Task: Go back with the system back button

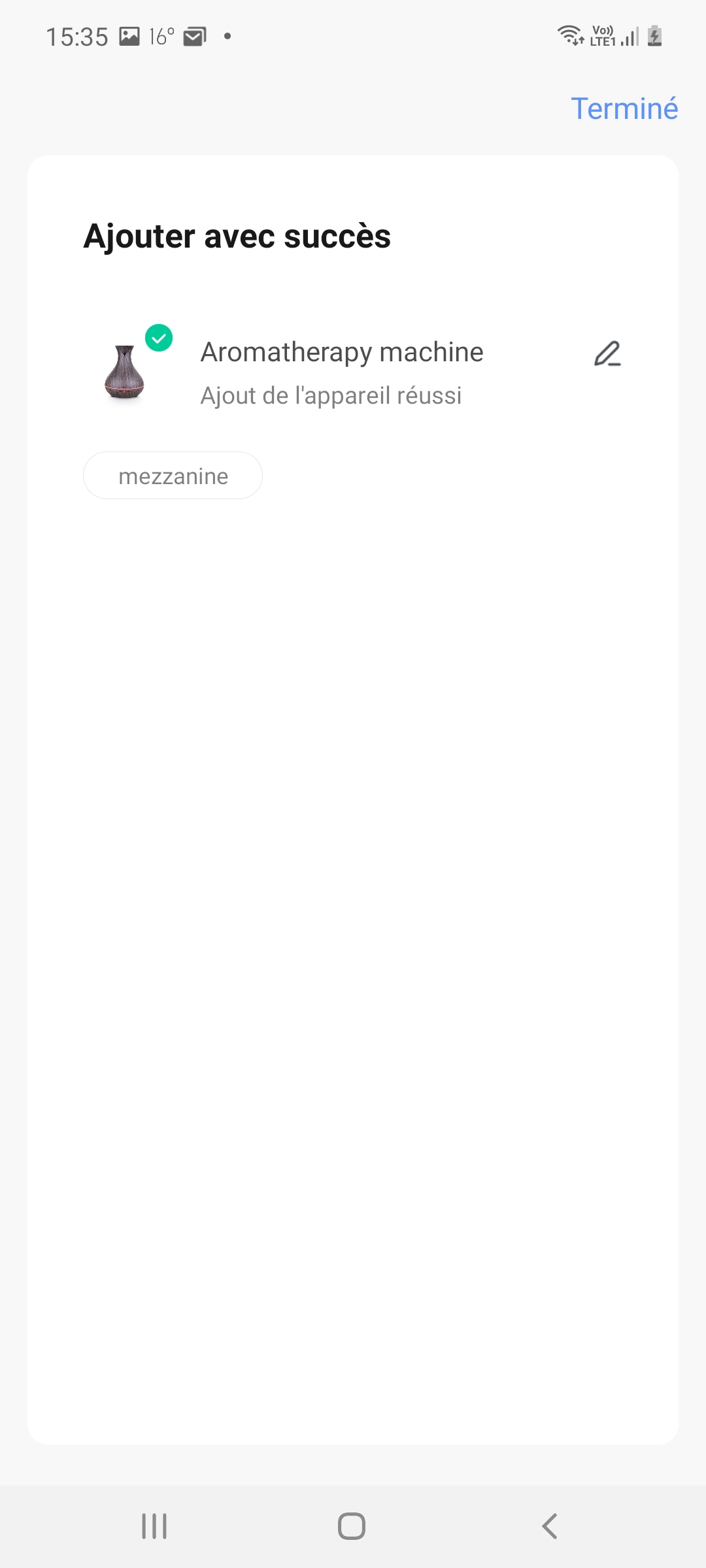Action: pyautogui.click(x=550, y=1527)
